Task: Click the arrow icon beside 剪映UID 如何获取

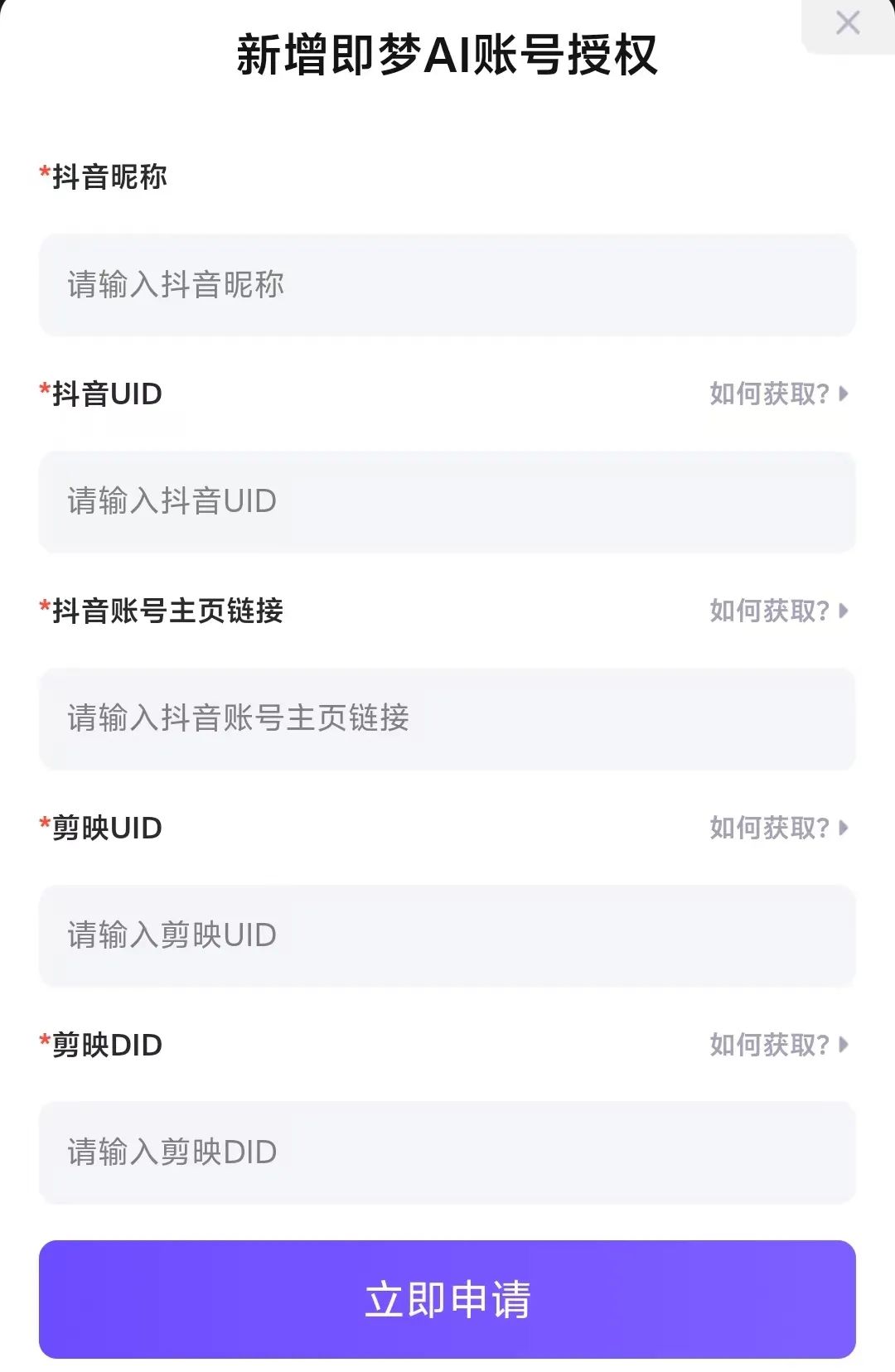Action: click(844, 828)
